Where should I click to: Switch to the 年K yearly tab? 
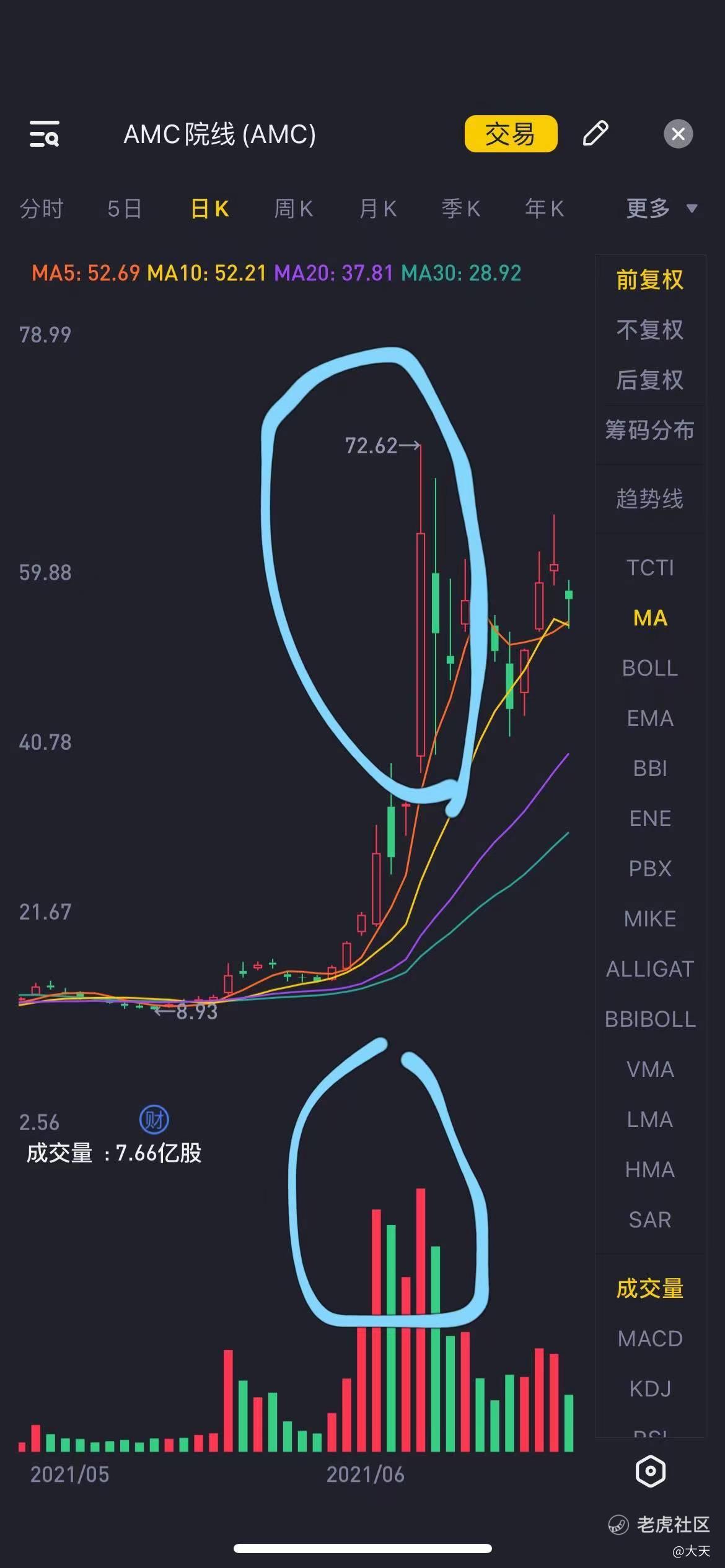(x=544, y=209)
